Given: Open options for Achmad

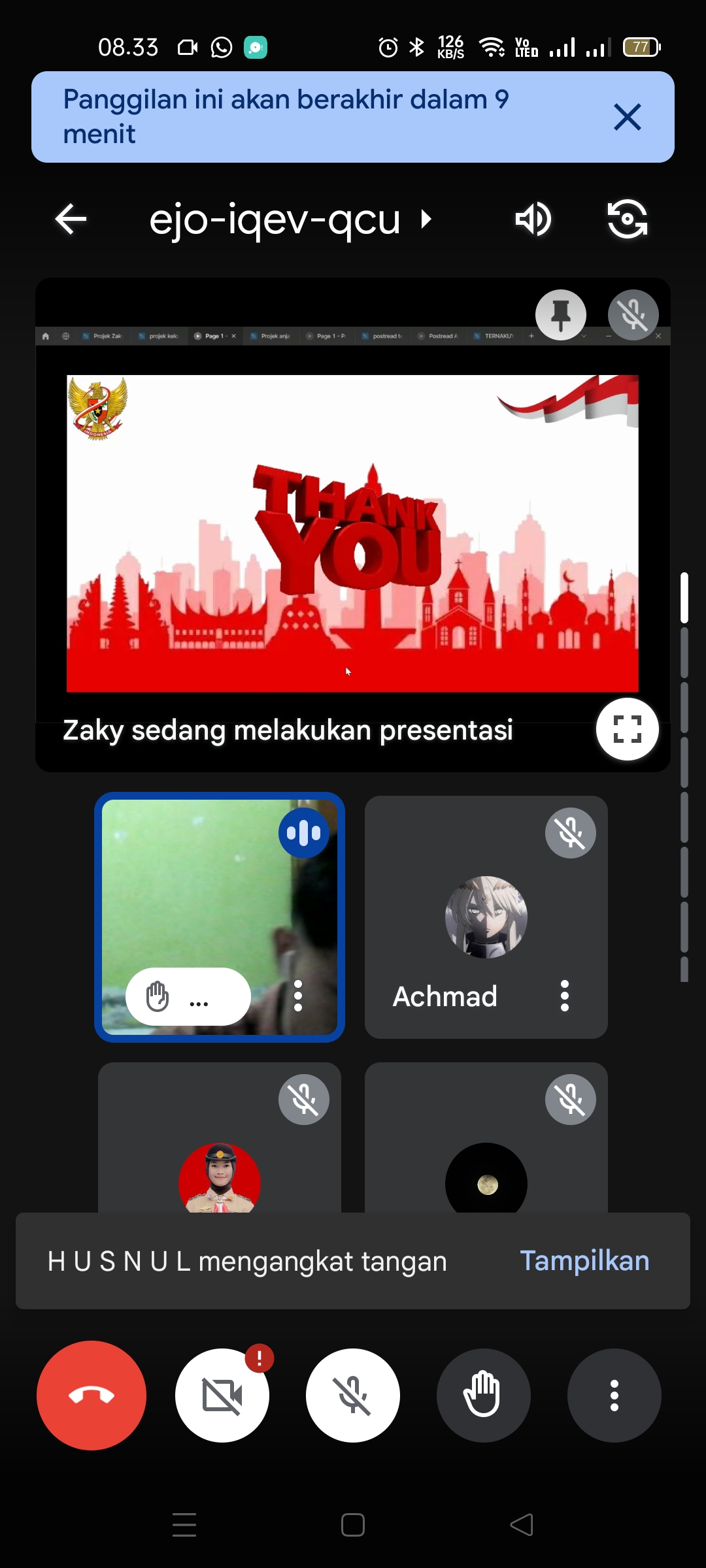Looking at the screenshot, I should (565, 996).
